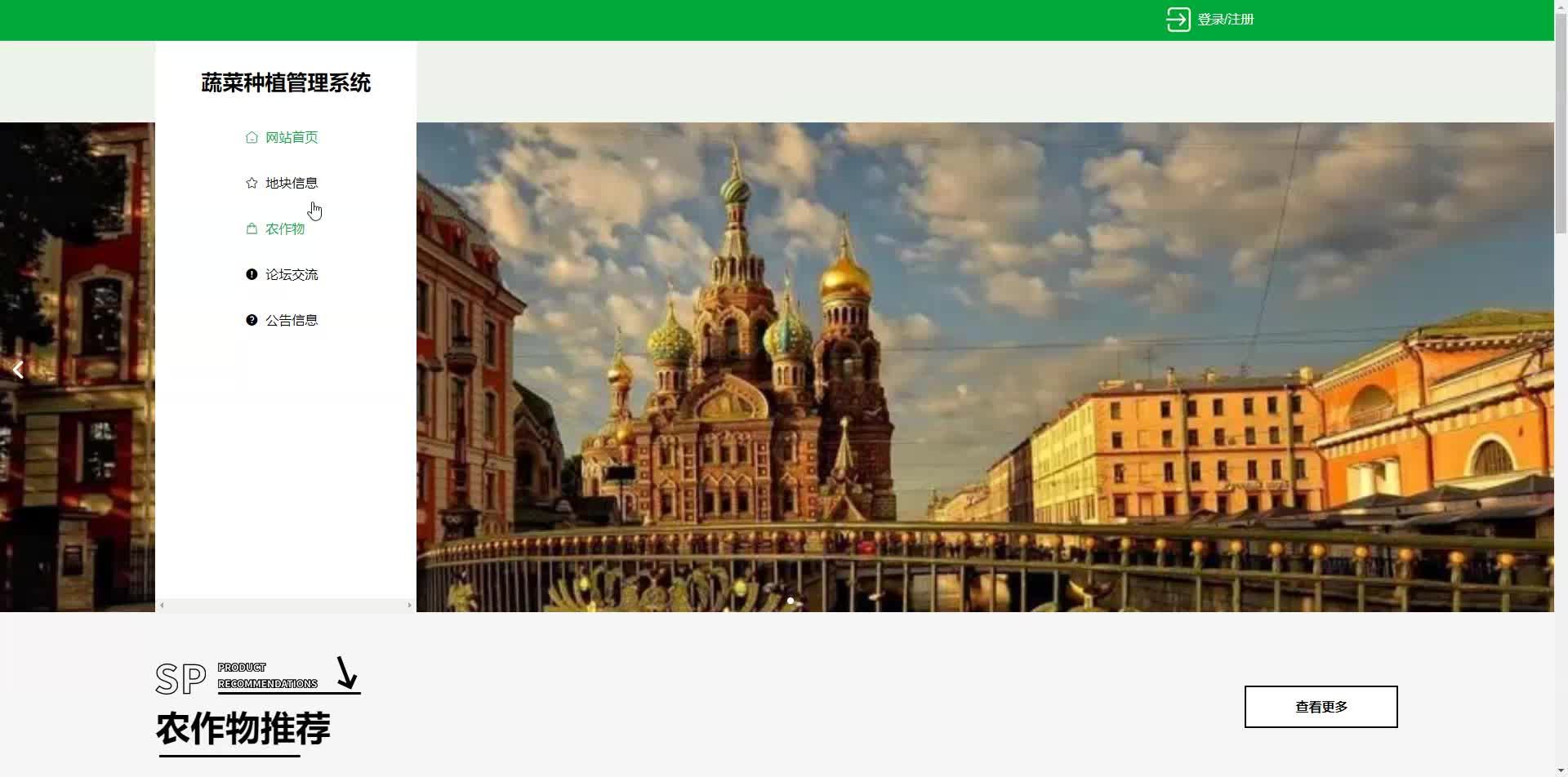Go to 网站首页 in the side menu
The height and width of the screenshot is (777, 1568).
pos(283,137)
